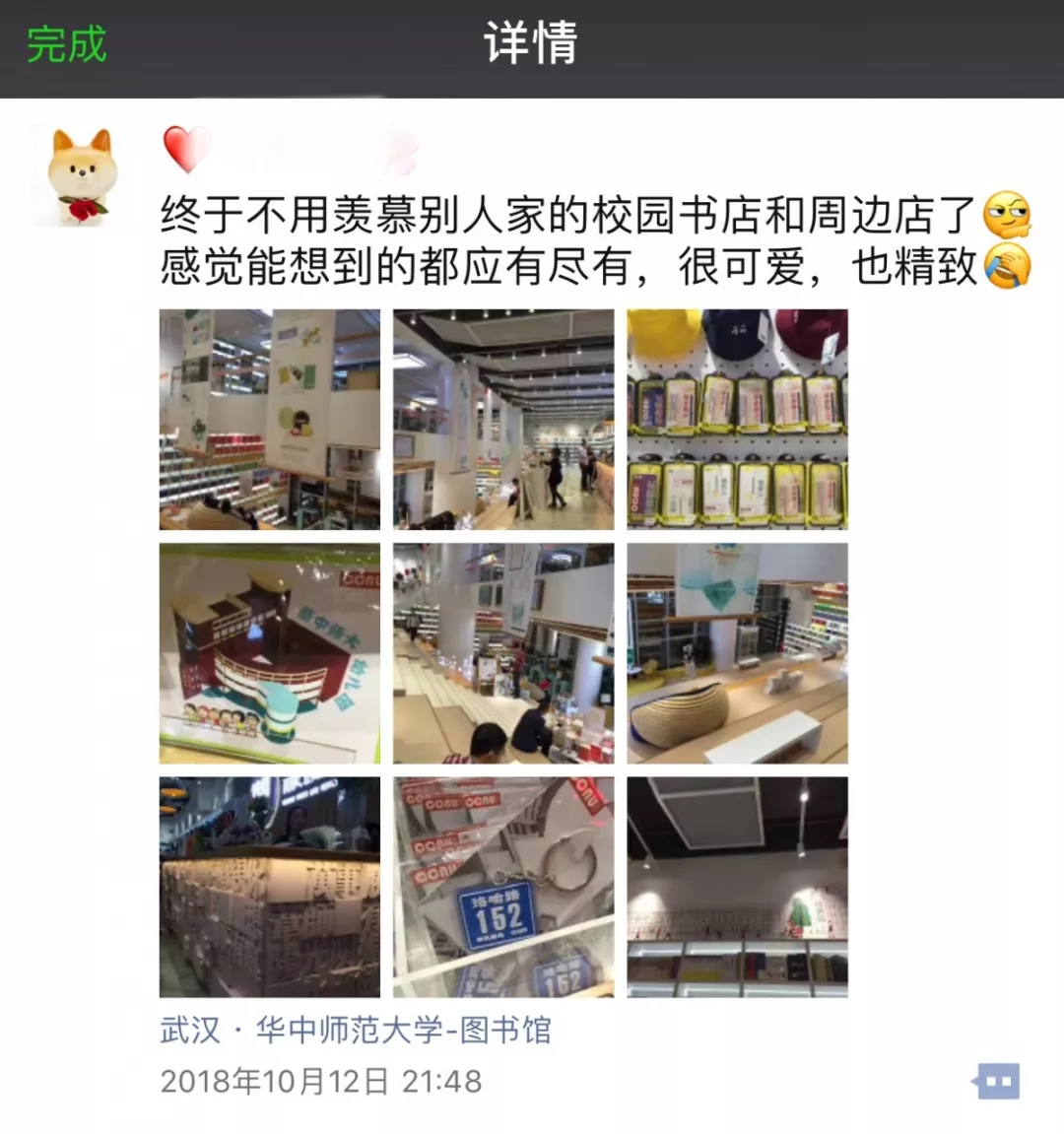This screenshot has width=1064, height=1134.
Task: Open the photo of caps and yellow phone cases
Action: [737, 420]
